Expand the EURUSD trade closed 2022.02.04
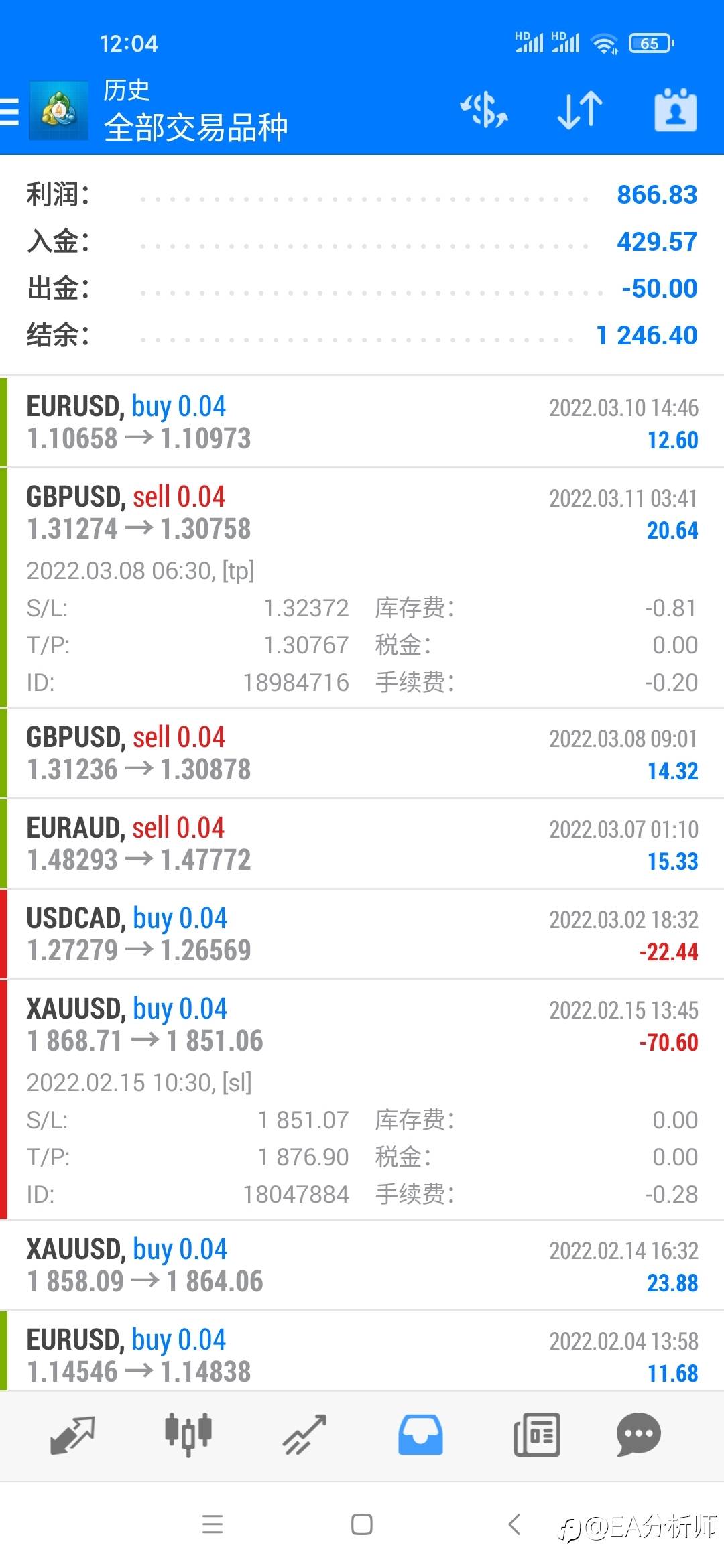 click(362, 1351)
